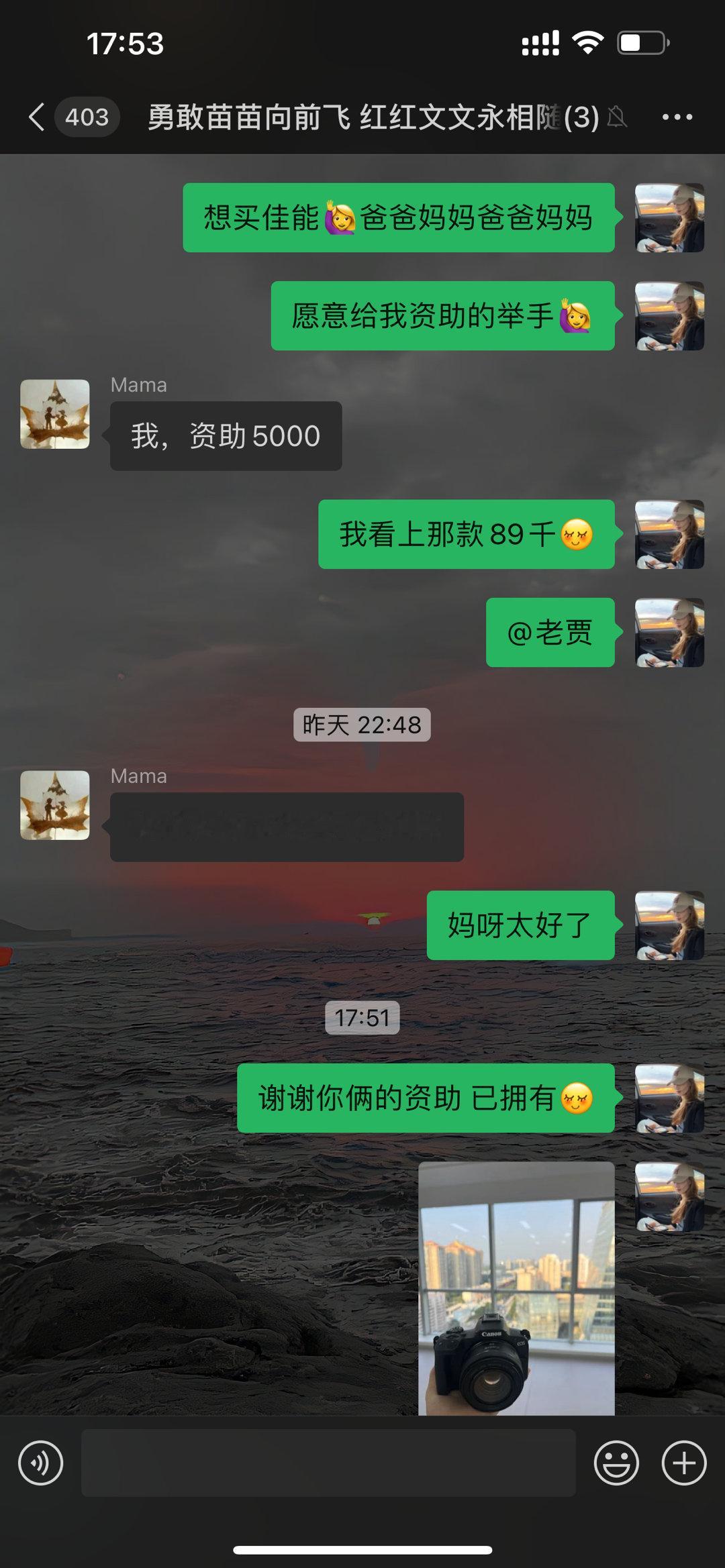This screenshot has width=725, height=1568.
Task: Open chat options via the three-dot menu
Action: tap(676, 116)
